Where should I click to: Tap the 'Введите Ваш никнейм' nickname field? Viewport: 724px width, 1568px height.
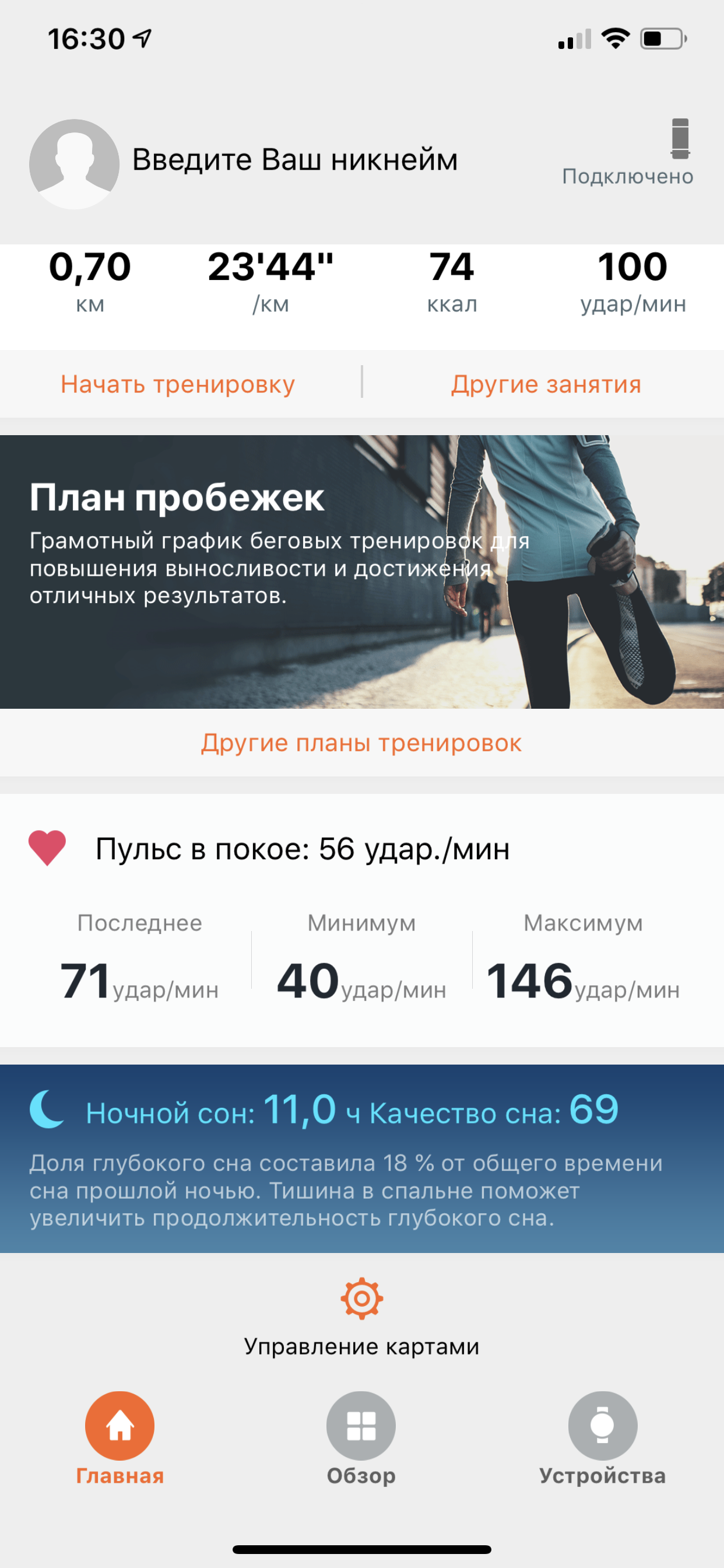pos(294,160)
